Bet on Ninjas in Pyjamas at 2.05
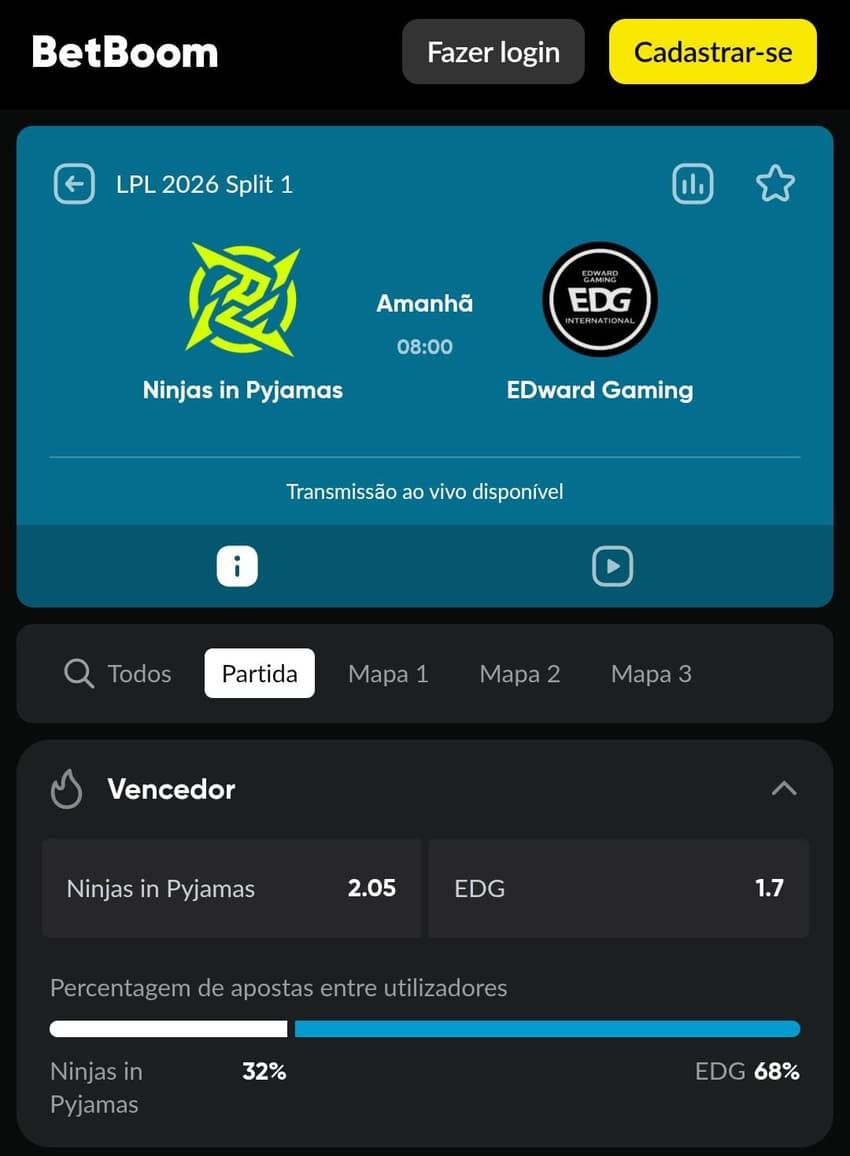 (x=231, y=888)
